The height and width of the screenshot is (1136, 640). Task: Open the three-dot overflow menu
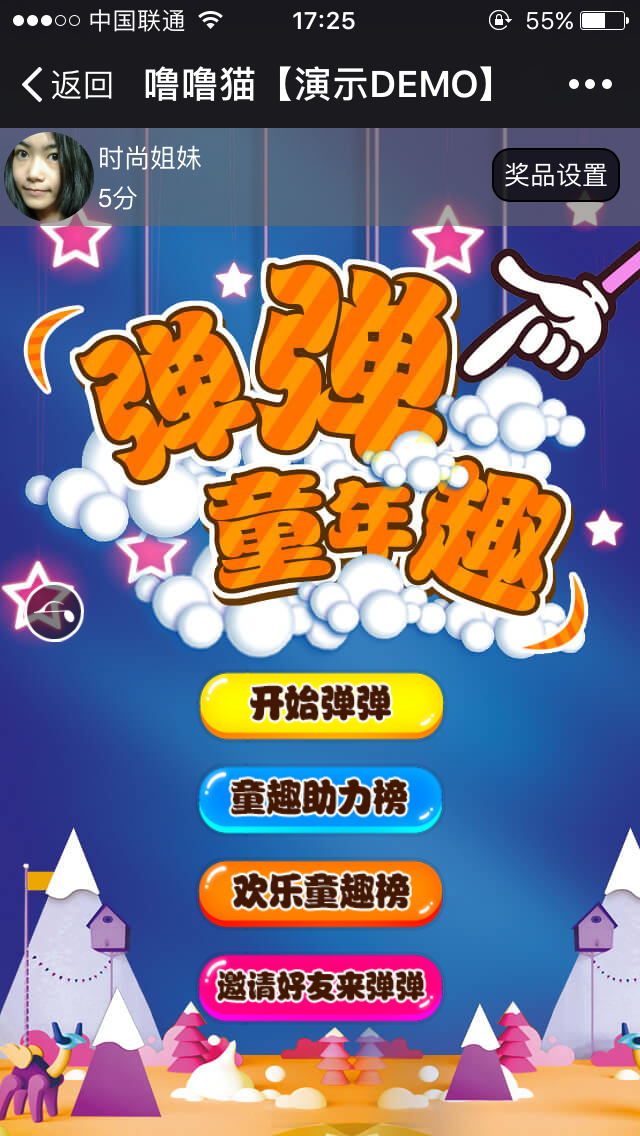pyautogui.click(x=590, y=85)
